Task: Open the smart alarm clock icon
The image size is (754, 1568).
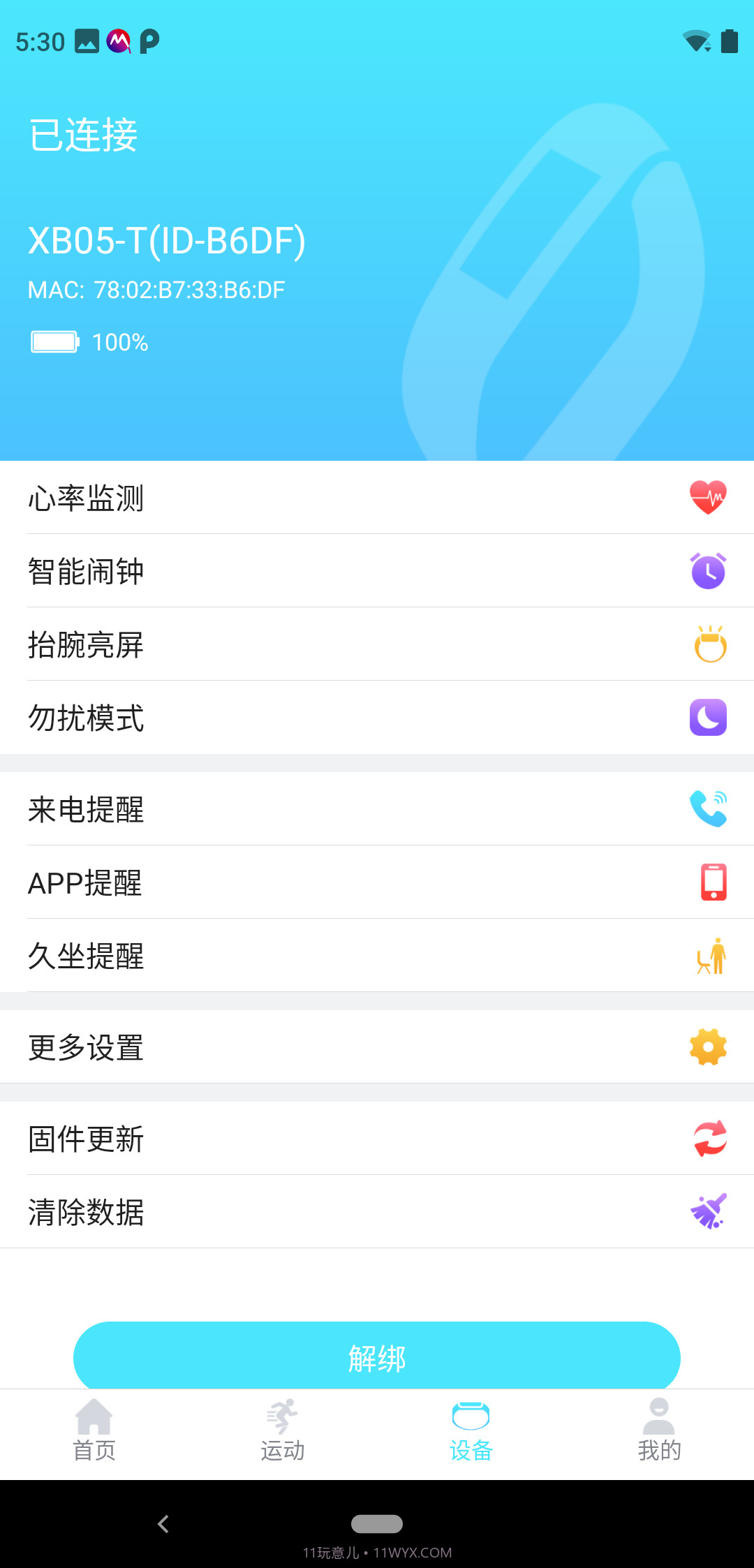Action: coord(708,571)
